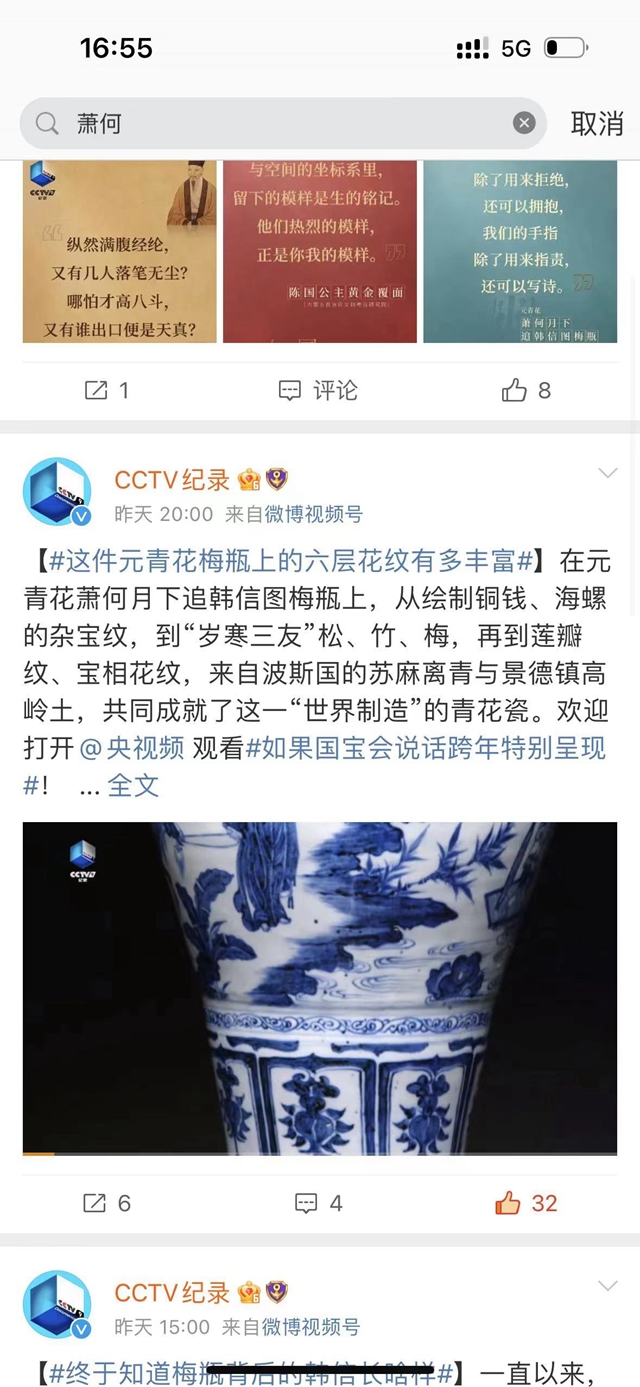Tap 全文 to read full post
The width and height of the screenshot is (640, 1387).
click(x=133, y=785)
